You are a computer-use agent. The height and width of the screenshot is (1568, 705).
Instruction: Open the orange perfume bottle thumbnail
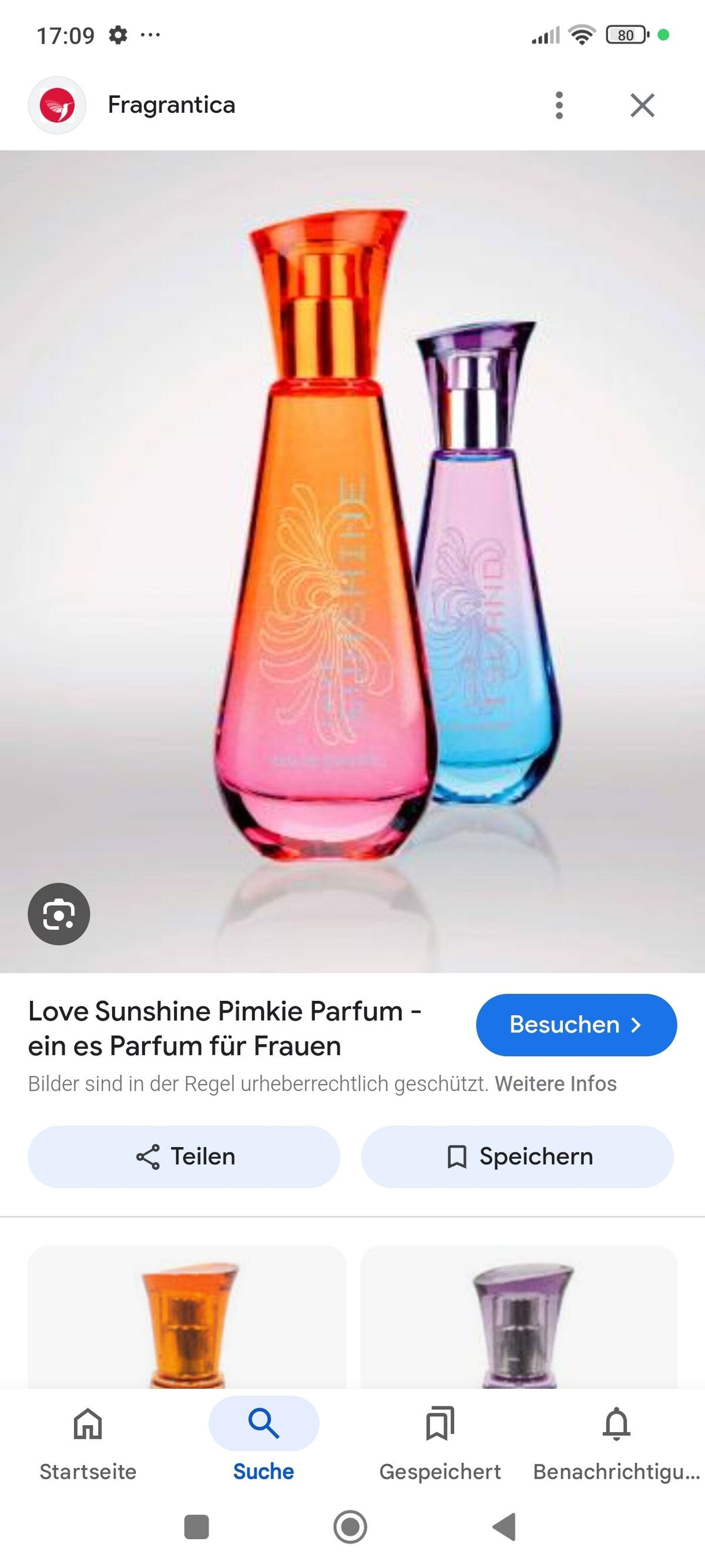(x=187, y=1317)
